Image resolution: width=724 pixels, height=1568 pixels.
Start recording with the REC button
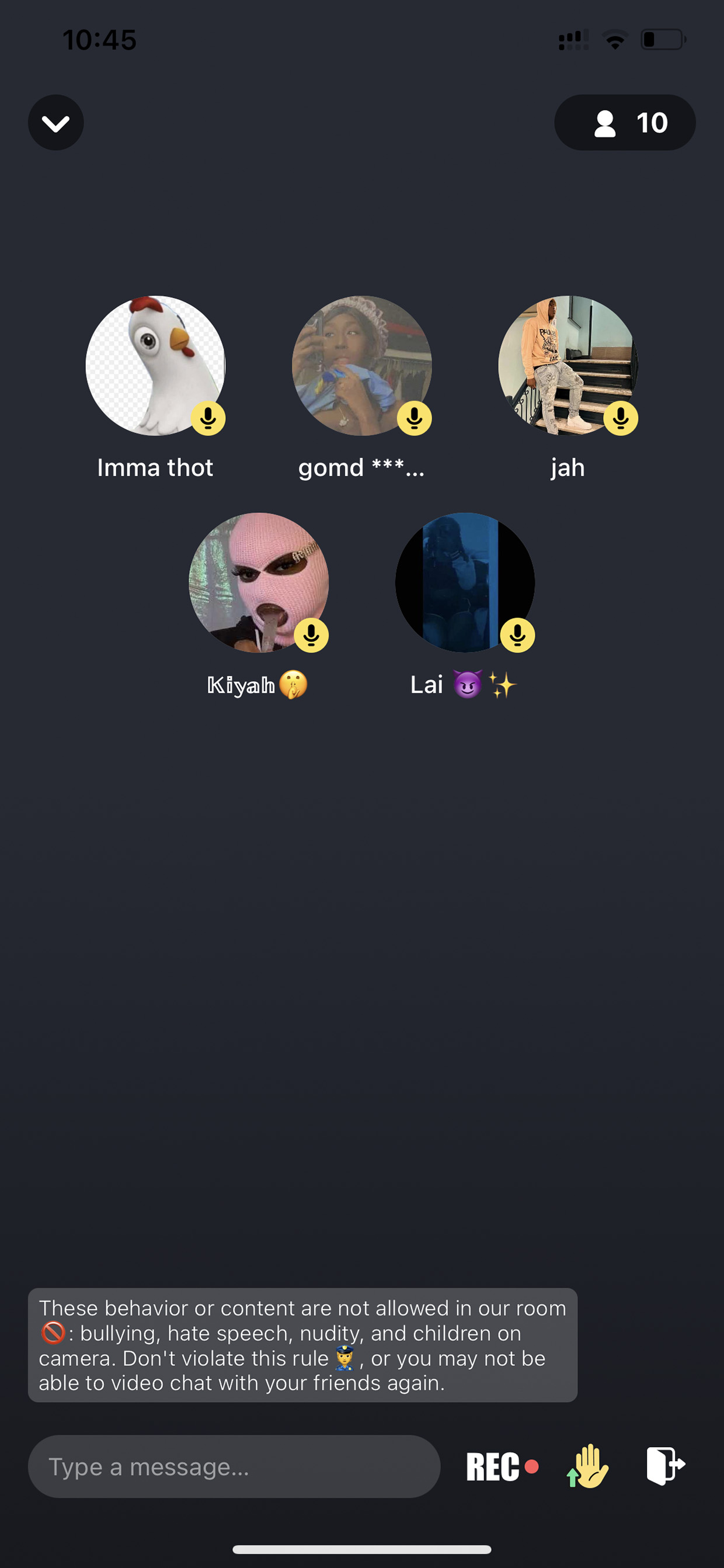pyautogui.click(x=503, y=1466)
